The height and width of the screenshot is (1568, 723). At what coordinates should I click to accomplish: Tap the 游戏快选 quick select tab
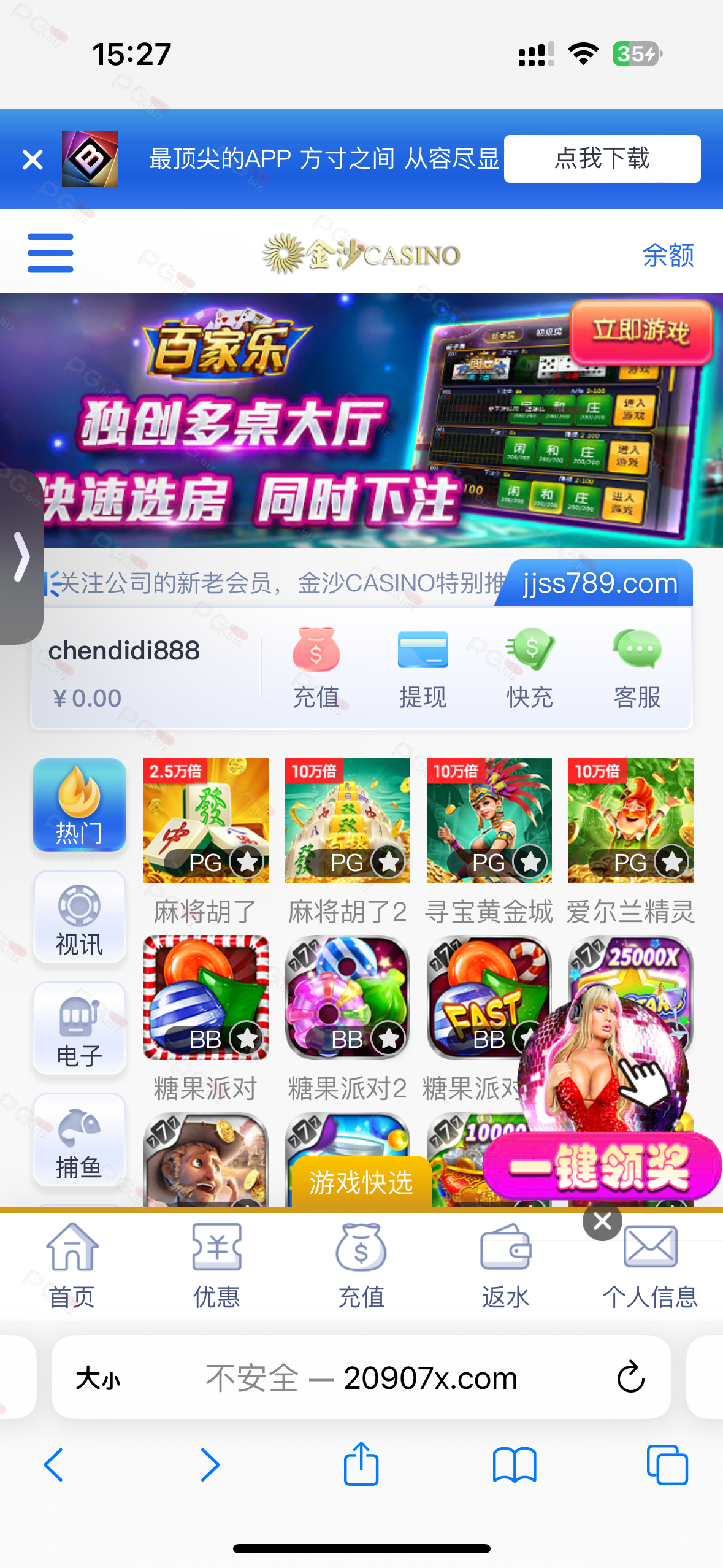point(361,1182)
